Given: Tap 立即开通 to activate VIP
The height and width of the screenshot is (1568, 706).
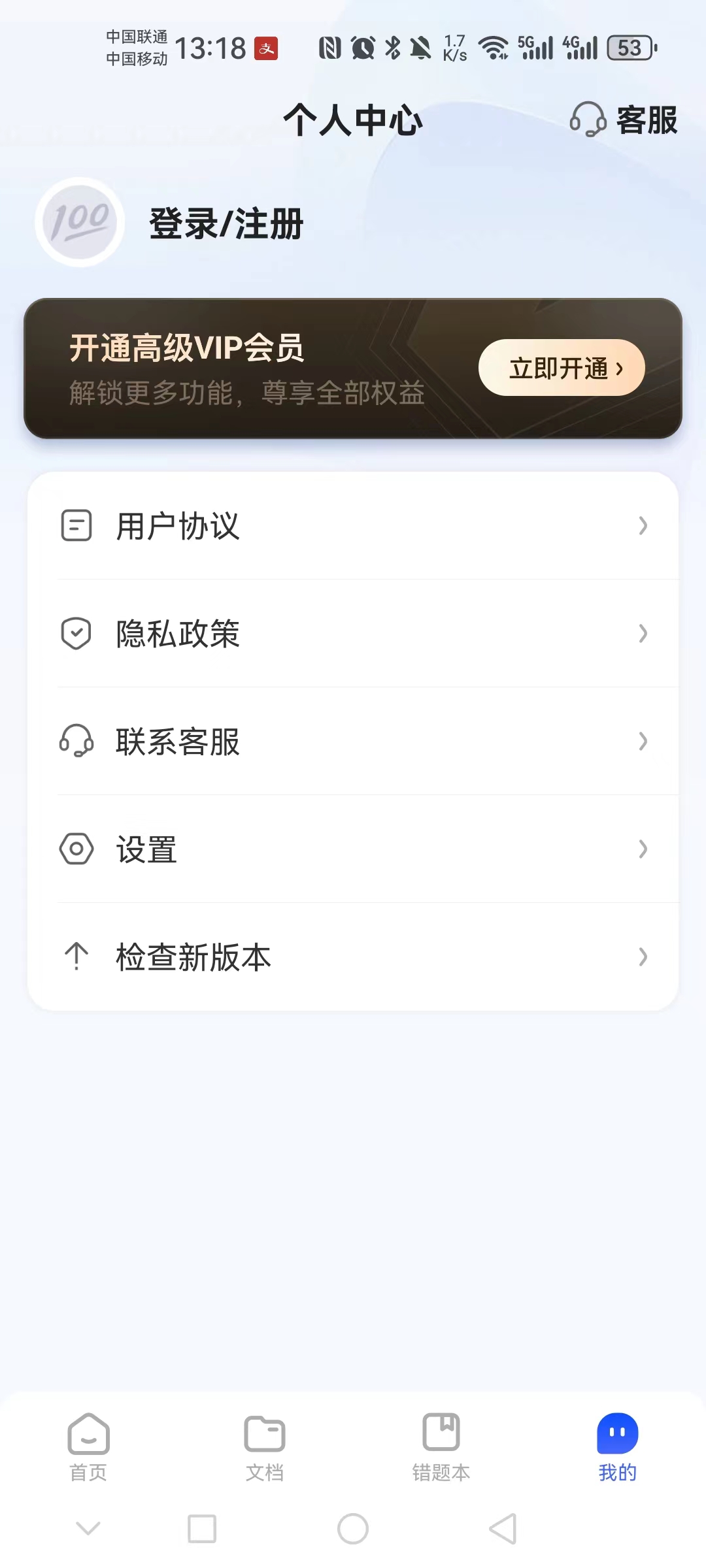Looking at the screenshot, I should pos(562,368).
